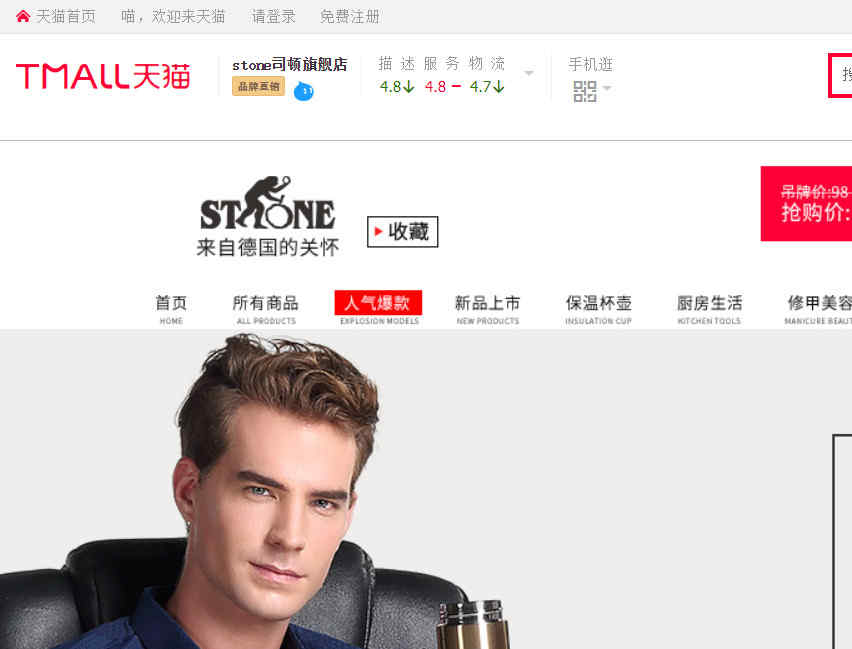Viewport: 852px width, 649px height.
Task: Open the 所有商品 all products tab
Action: click(265, 307)
